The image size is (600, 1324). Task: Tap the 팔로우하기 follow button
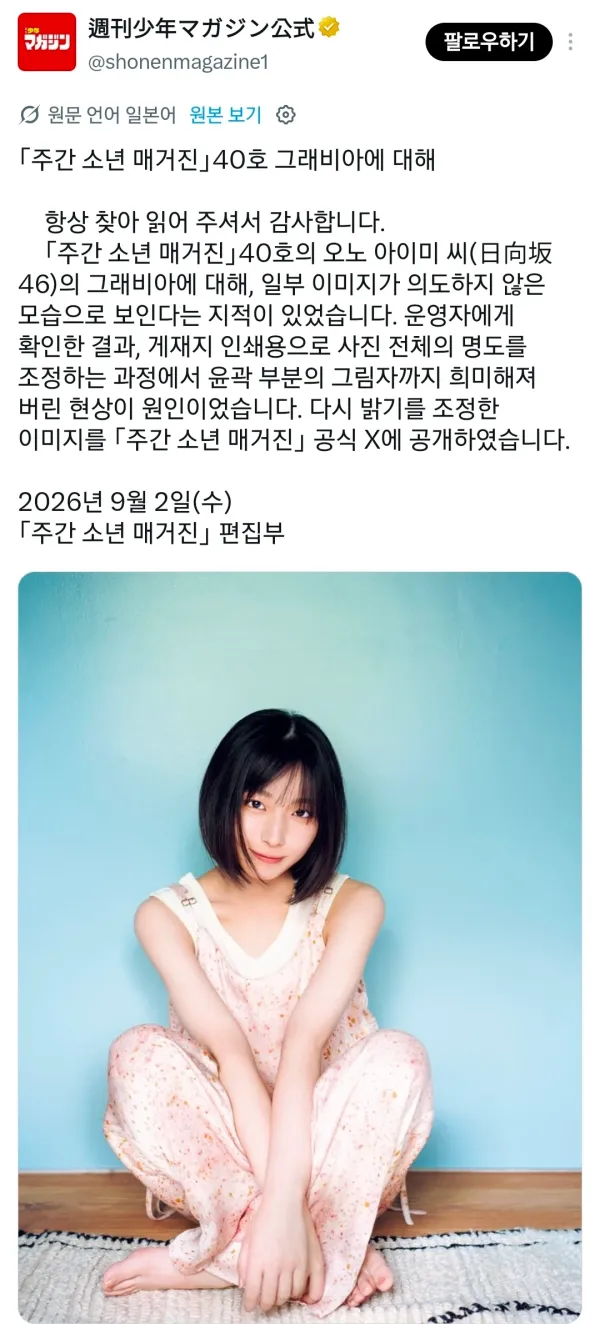(x=489, y=42)
